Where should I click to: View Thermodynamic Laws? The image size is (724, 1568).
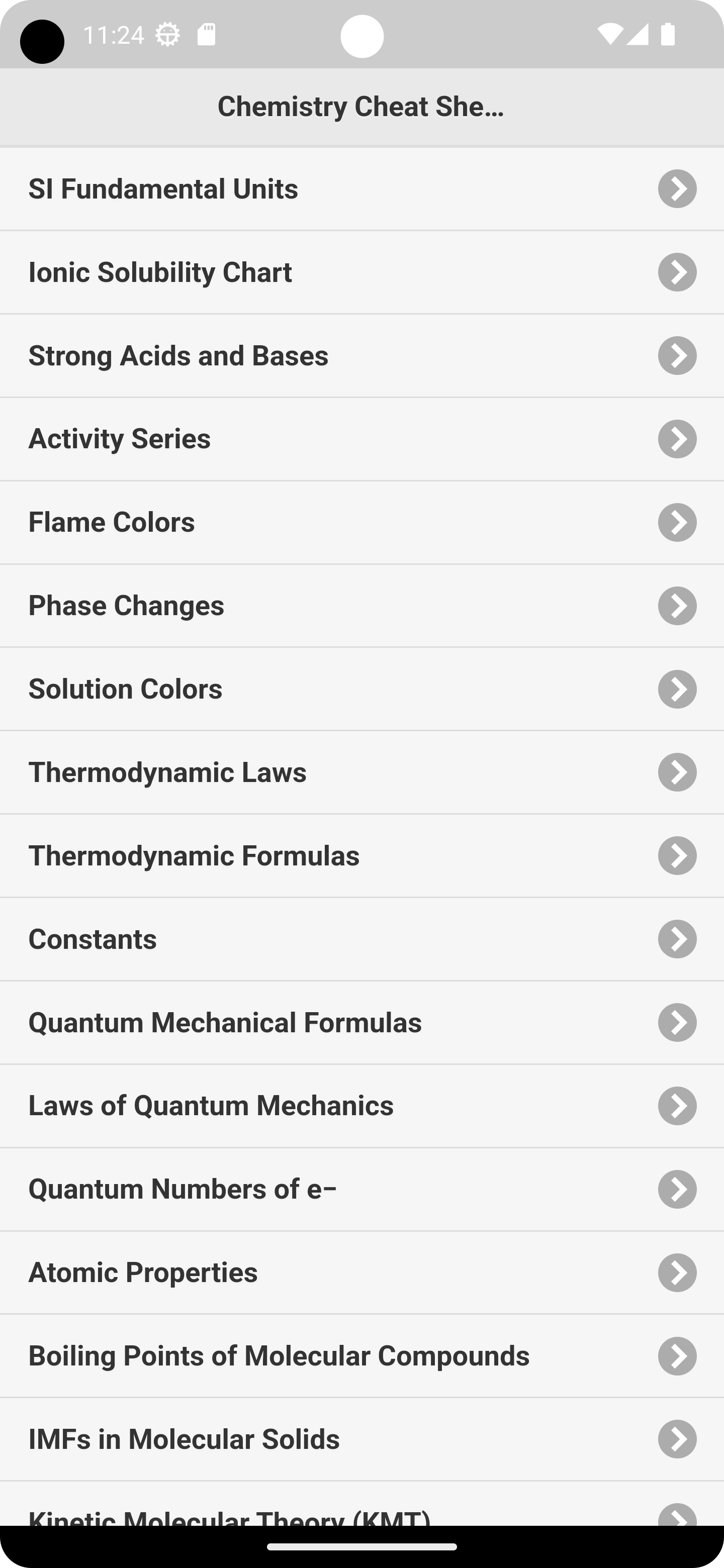point(361,772)
